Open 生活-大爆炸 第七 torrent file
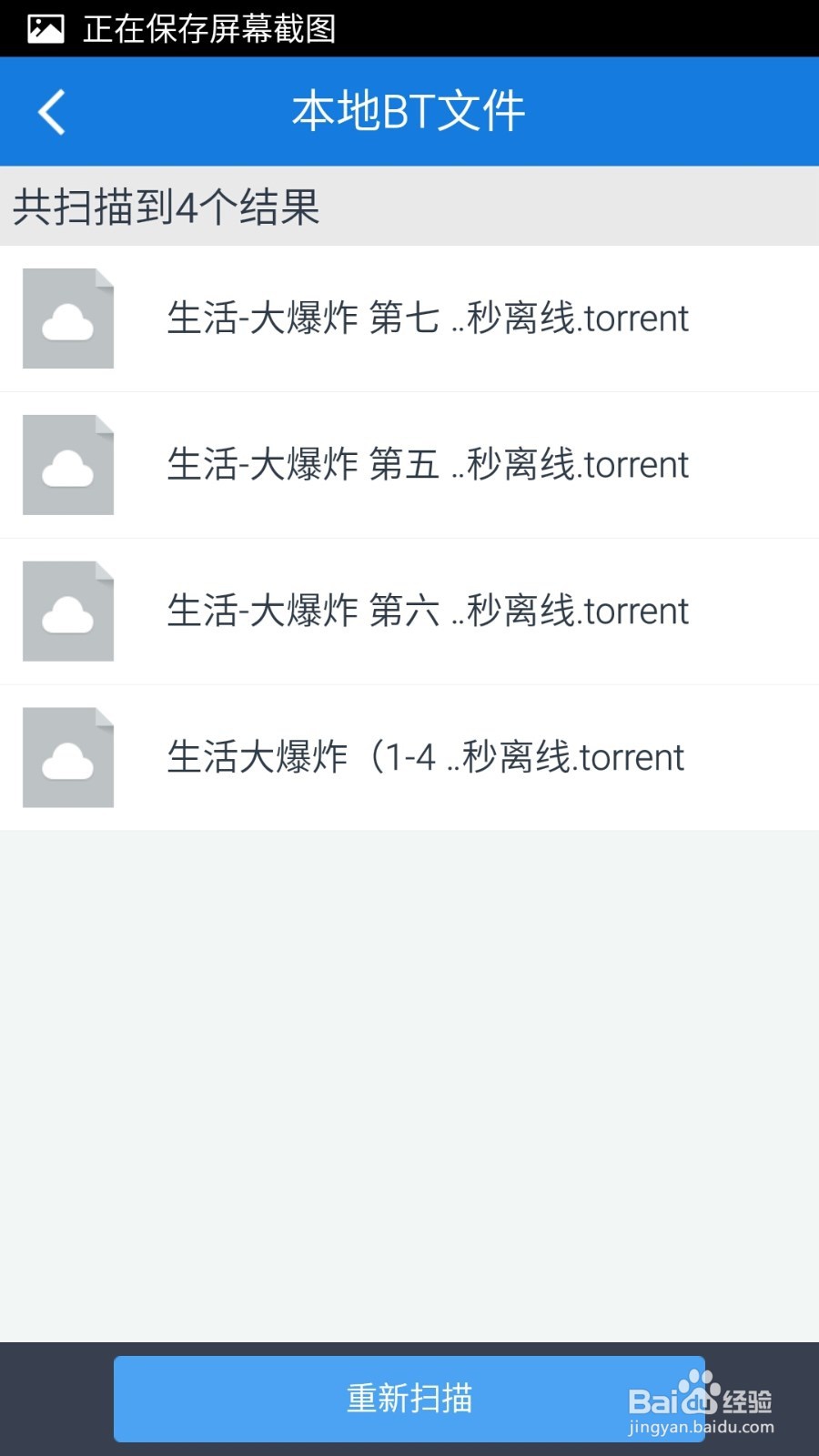The width and height of the screenshot is (819, 1456). coord(428,319)
